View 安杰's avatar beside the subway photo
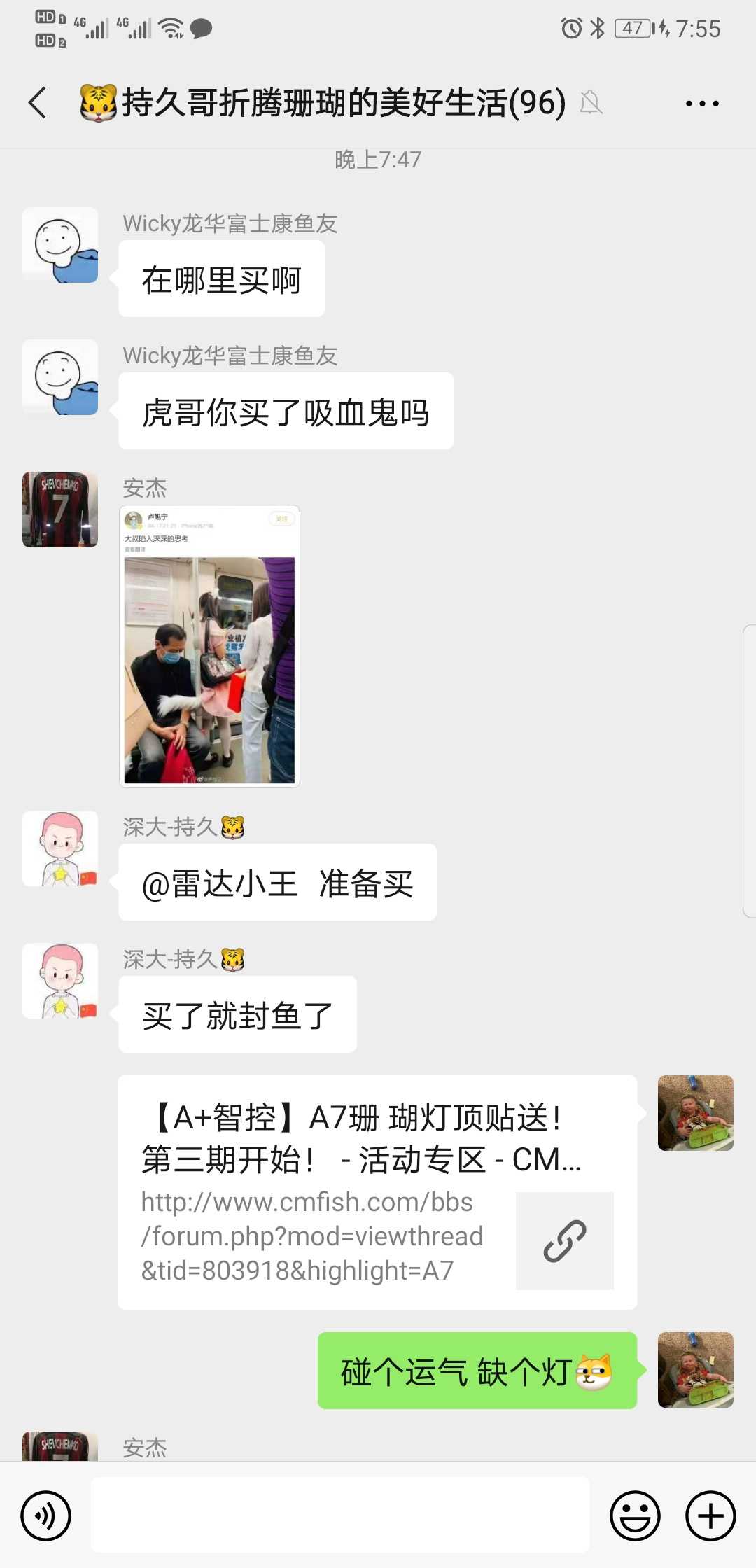The width and height of the screenshot is (756, 1568). (x=60, y=510)
